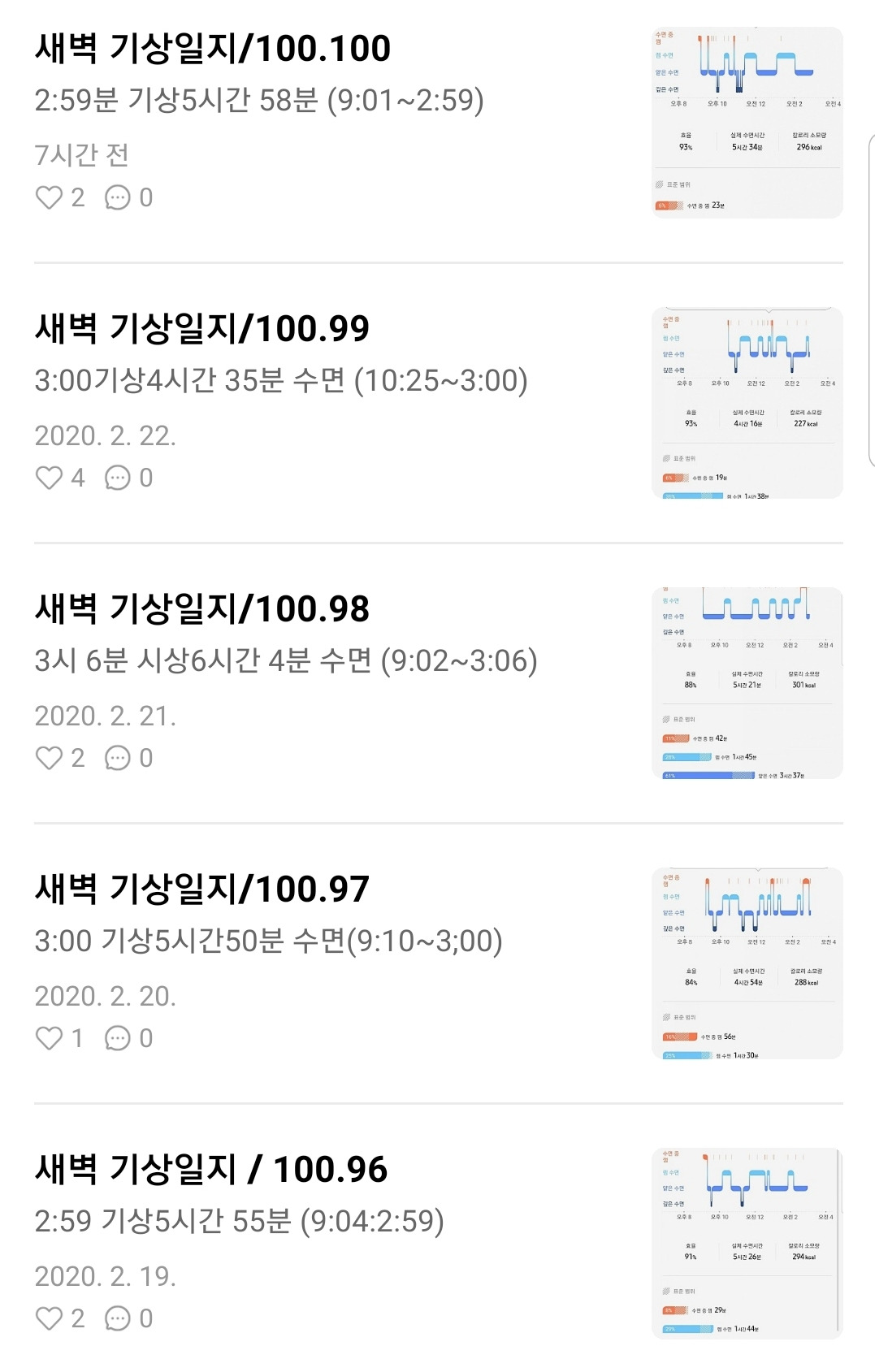View sleep chart thumbnail of 100.97 post

(747, 963)
